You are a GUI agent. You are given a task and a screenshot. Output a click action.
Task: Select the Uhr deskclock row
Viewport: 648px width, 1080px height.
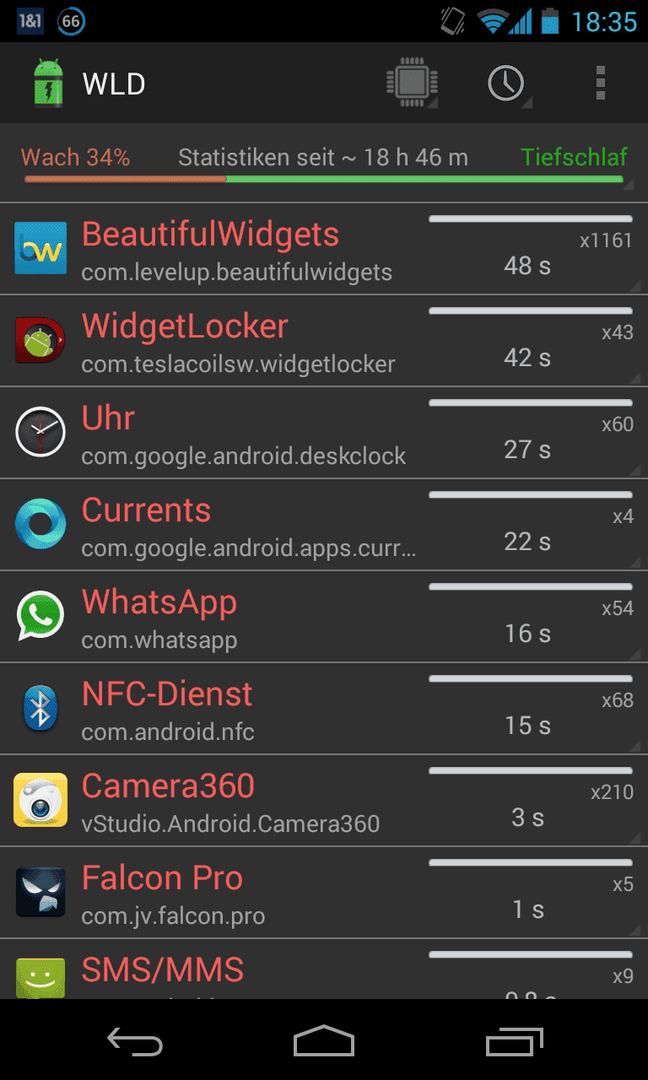(x=324, y=433)
